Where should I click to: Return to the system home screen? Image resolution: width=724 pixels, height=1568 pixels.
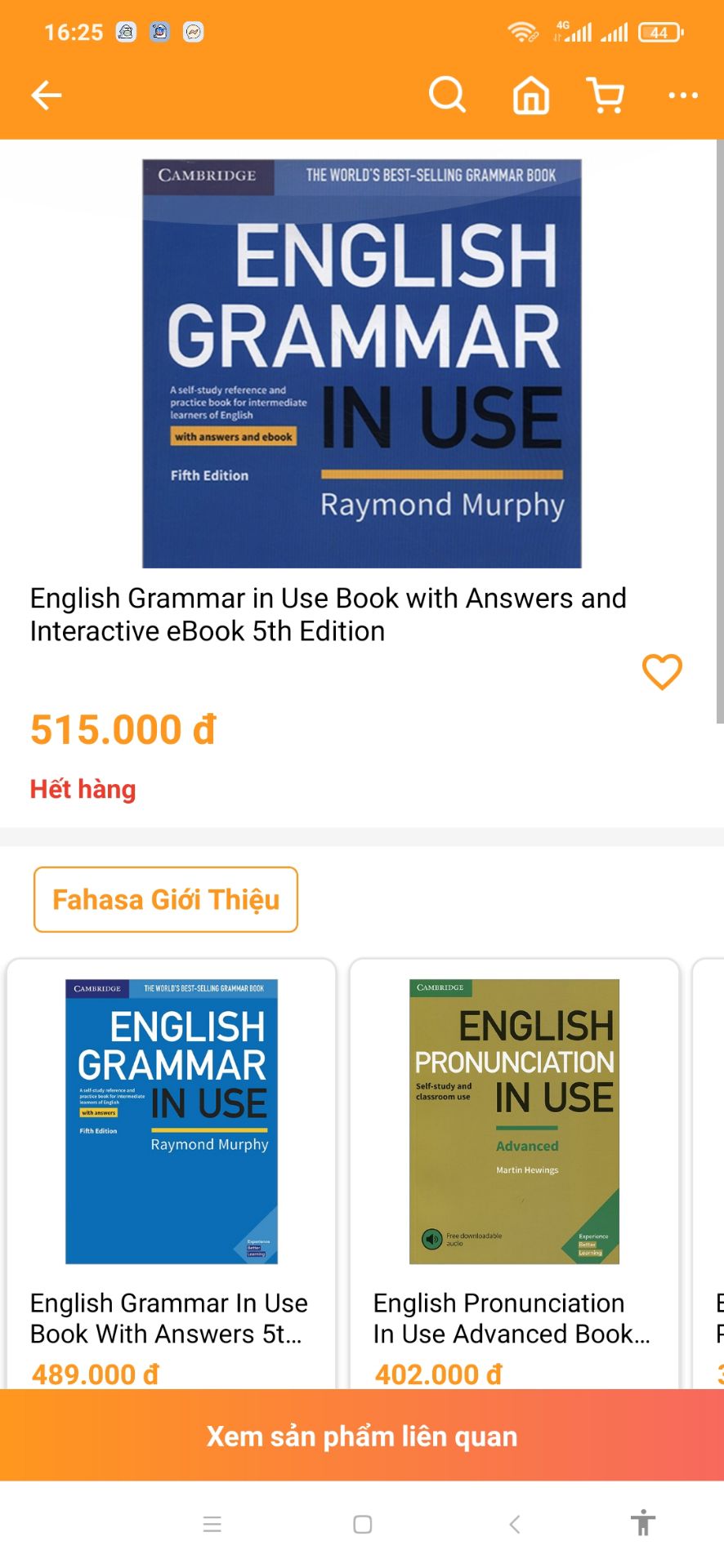[x=363, y=1524]
